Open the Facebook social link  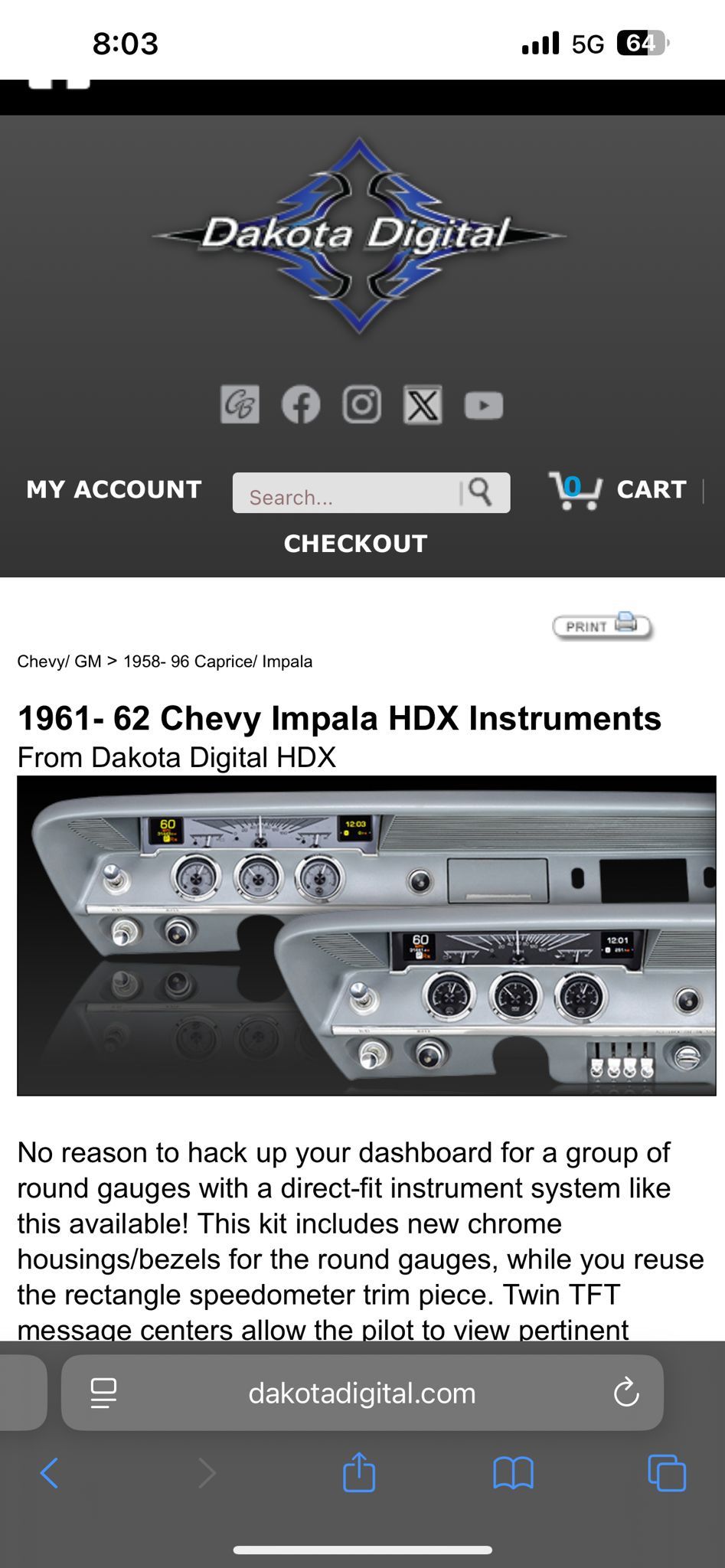pyautogui.click(x=301, y=404)
